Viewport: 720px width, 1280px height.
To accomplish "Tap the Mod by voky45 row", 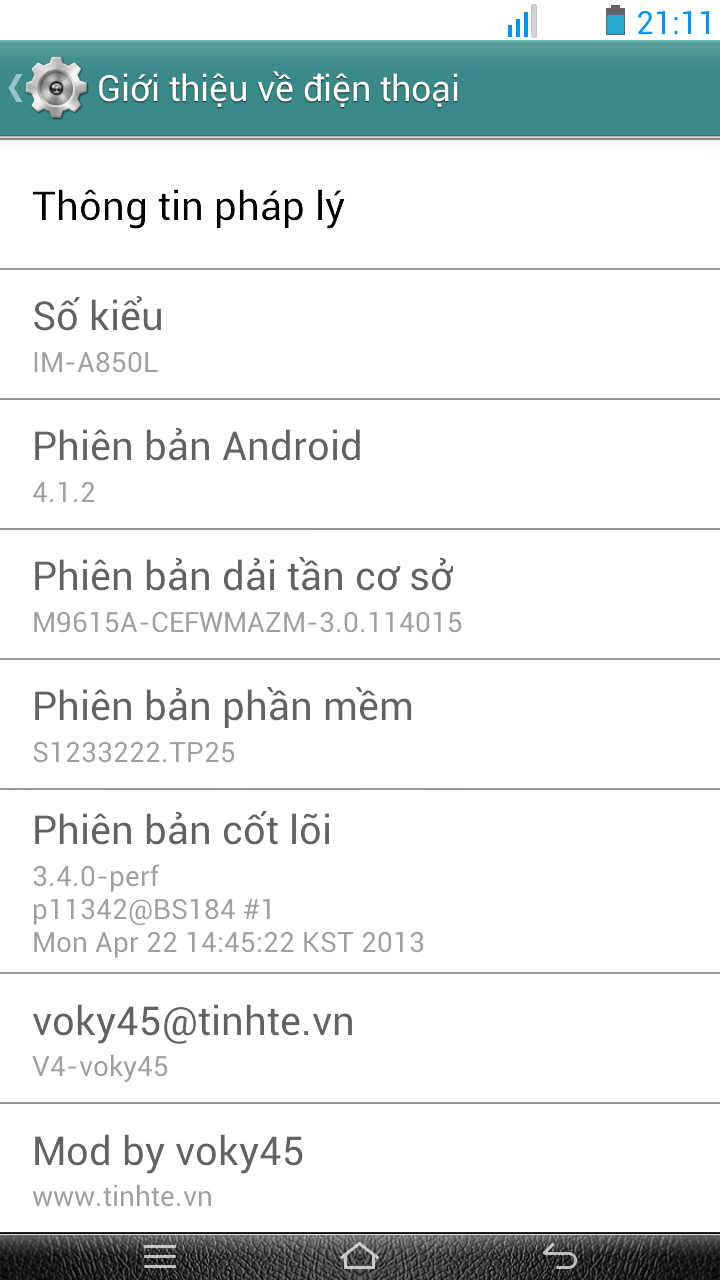I will 360,1168.
